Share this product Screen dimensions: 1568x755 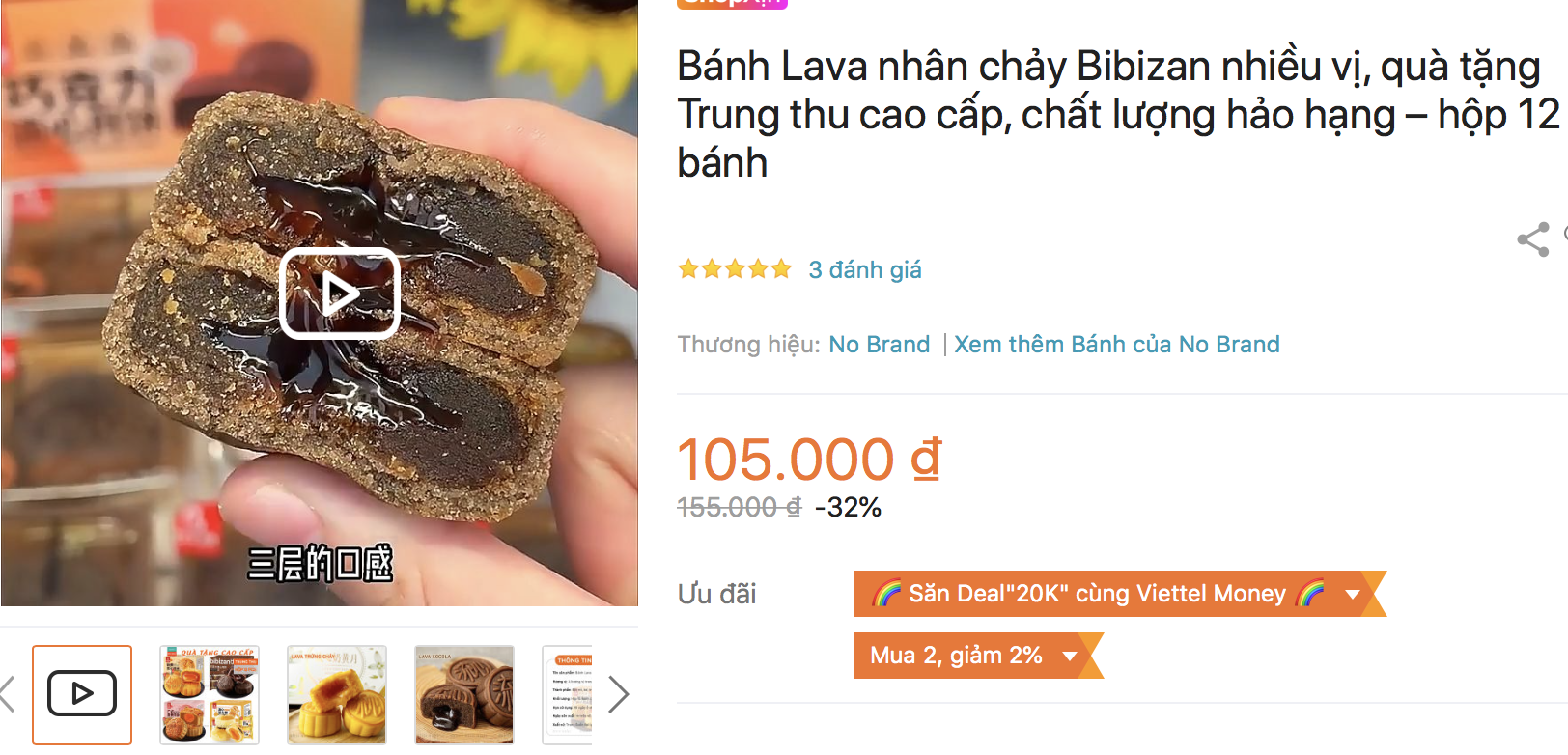tap(1532, 239)
